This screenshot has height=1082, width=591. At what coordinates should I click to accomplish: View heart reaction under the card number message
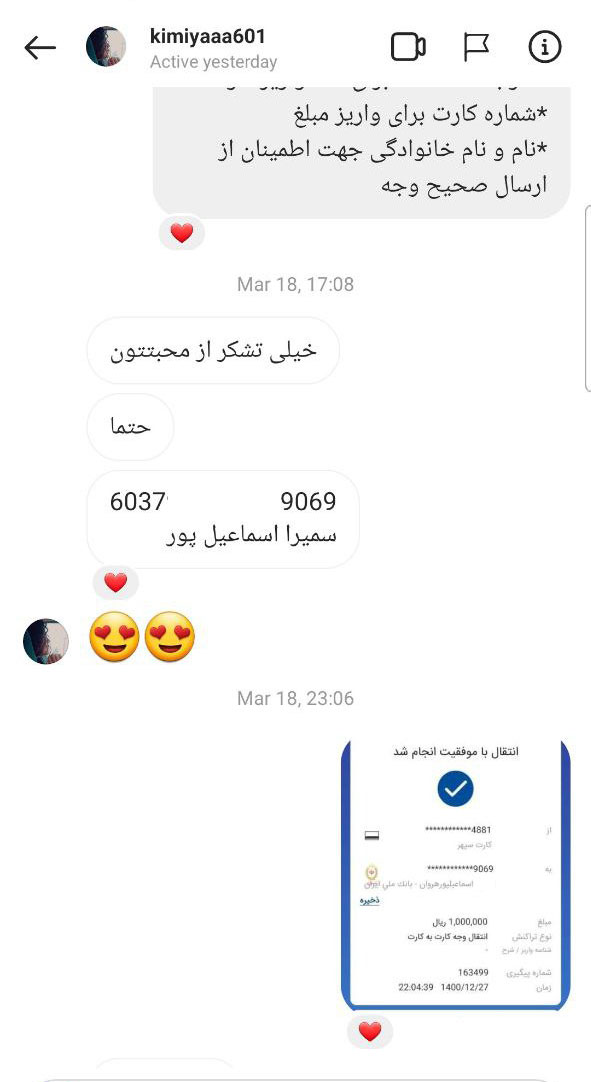click(x=115, y=583)
